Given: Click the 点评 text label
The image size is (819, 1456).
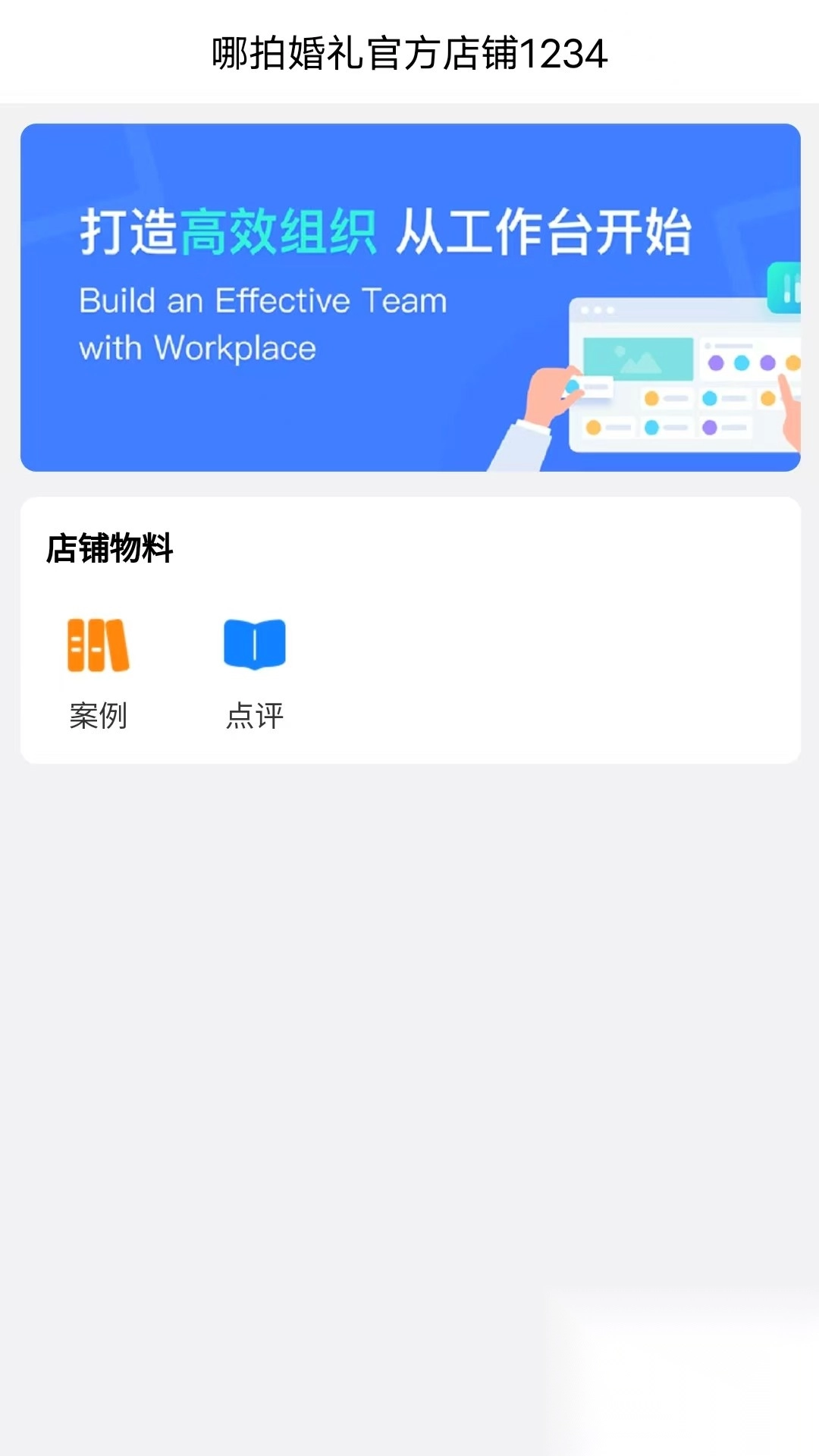Looking at the screenshot, I should 255,714.
